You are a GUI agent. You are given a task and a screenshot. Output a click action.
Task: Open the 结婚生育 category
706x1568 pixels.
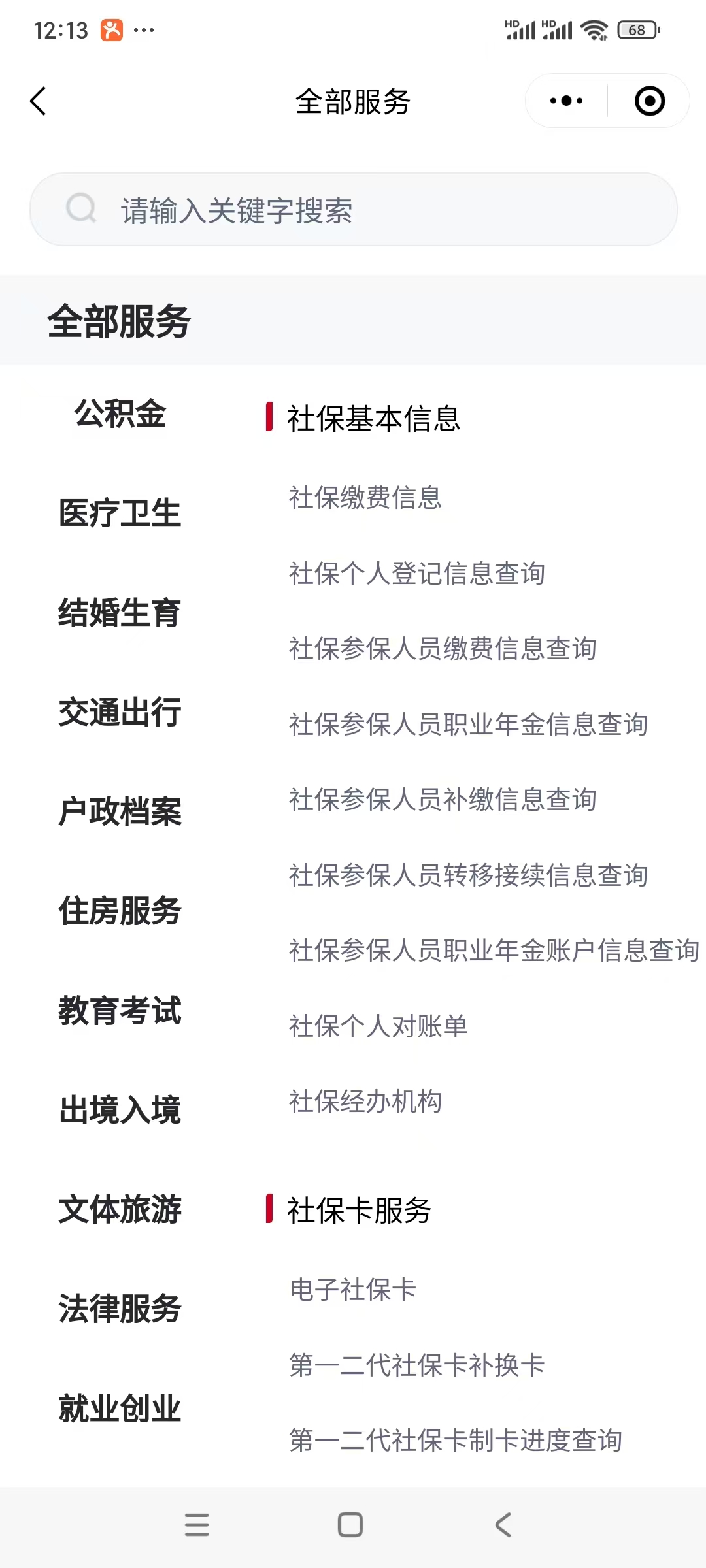120,613
